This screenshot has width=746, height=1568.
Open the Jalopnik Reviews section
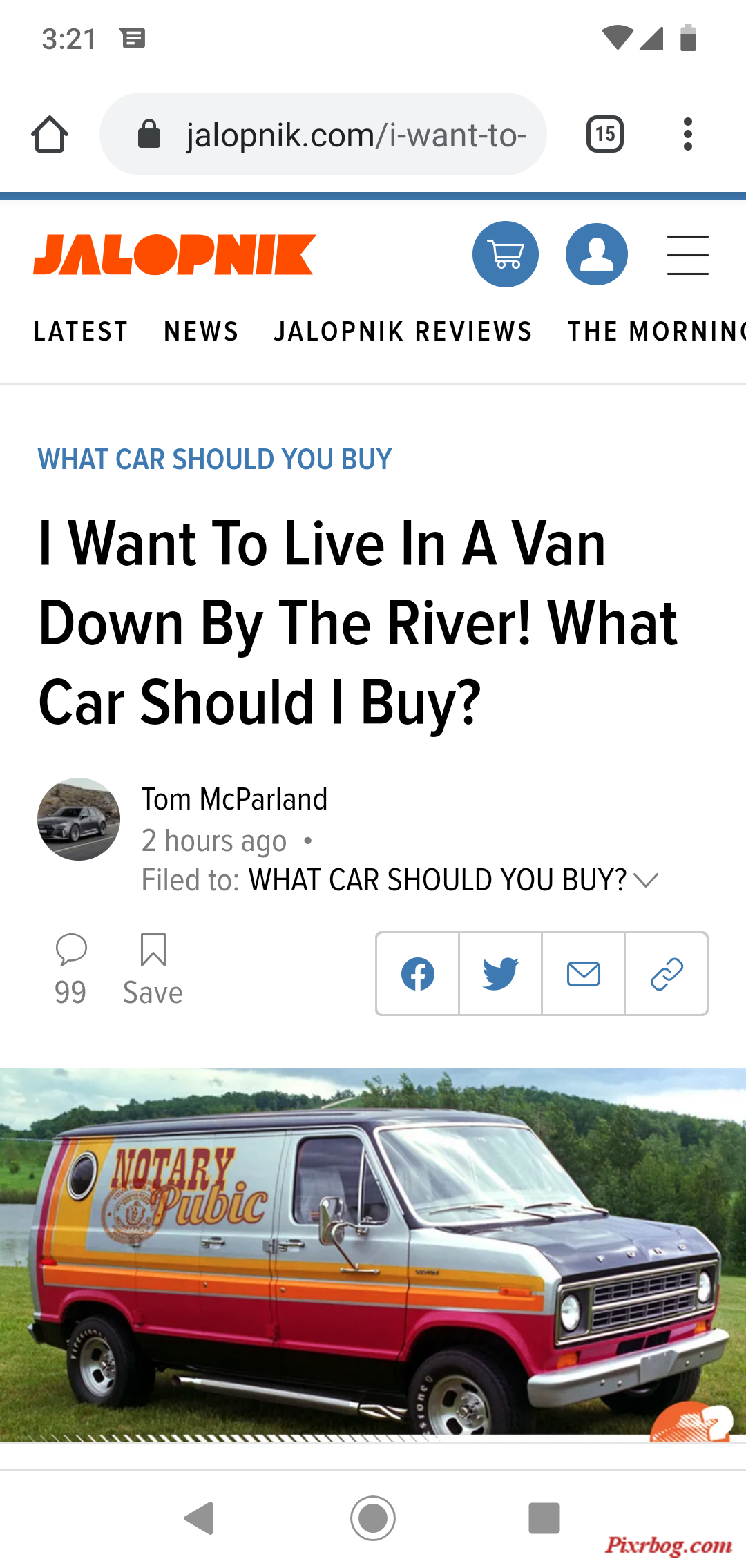403,332
